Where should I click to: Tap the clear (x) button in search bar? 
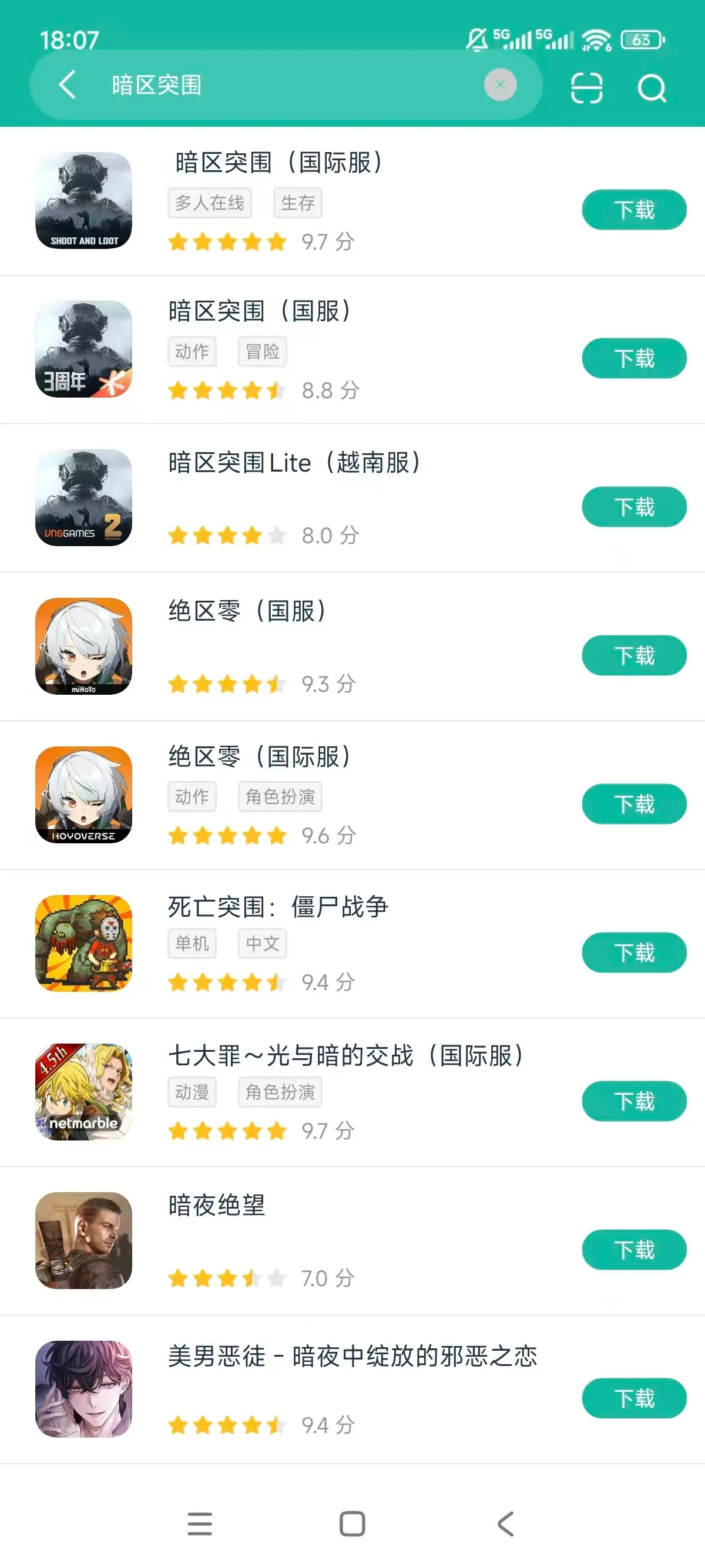click(x=500, y=85)
